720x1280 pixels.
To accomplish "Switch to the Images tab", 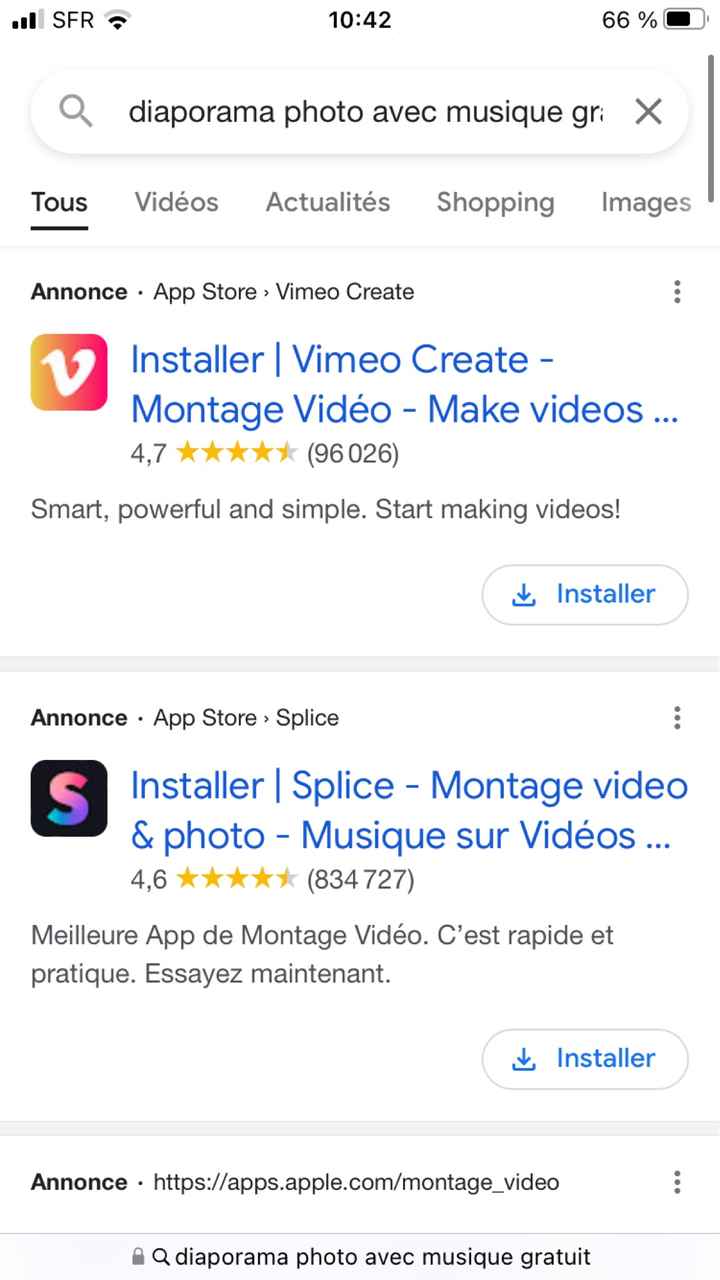I will [646, 202].
